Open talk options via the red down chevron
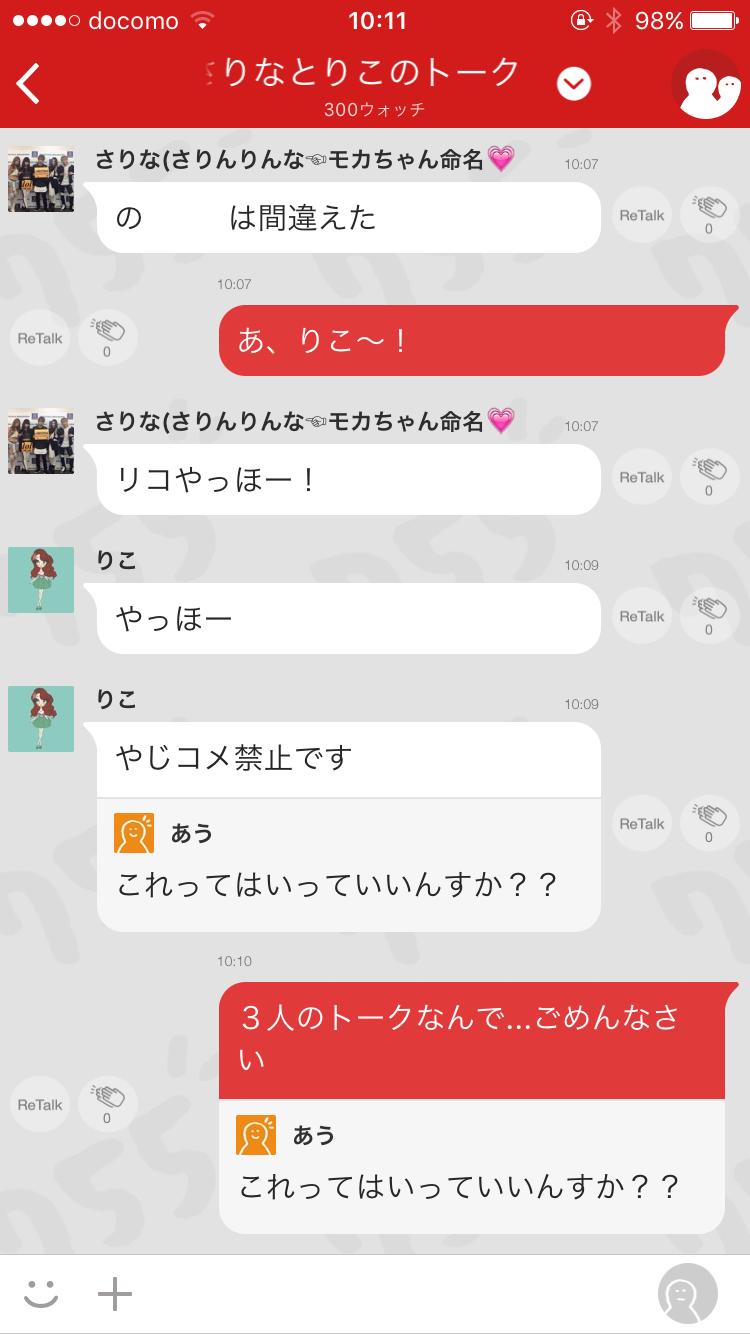This screenshot has height=1334, width=750. (x=572, y=84)
